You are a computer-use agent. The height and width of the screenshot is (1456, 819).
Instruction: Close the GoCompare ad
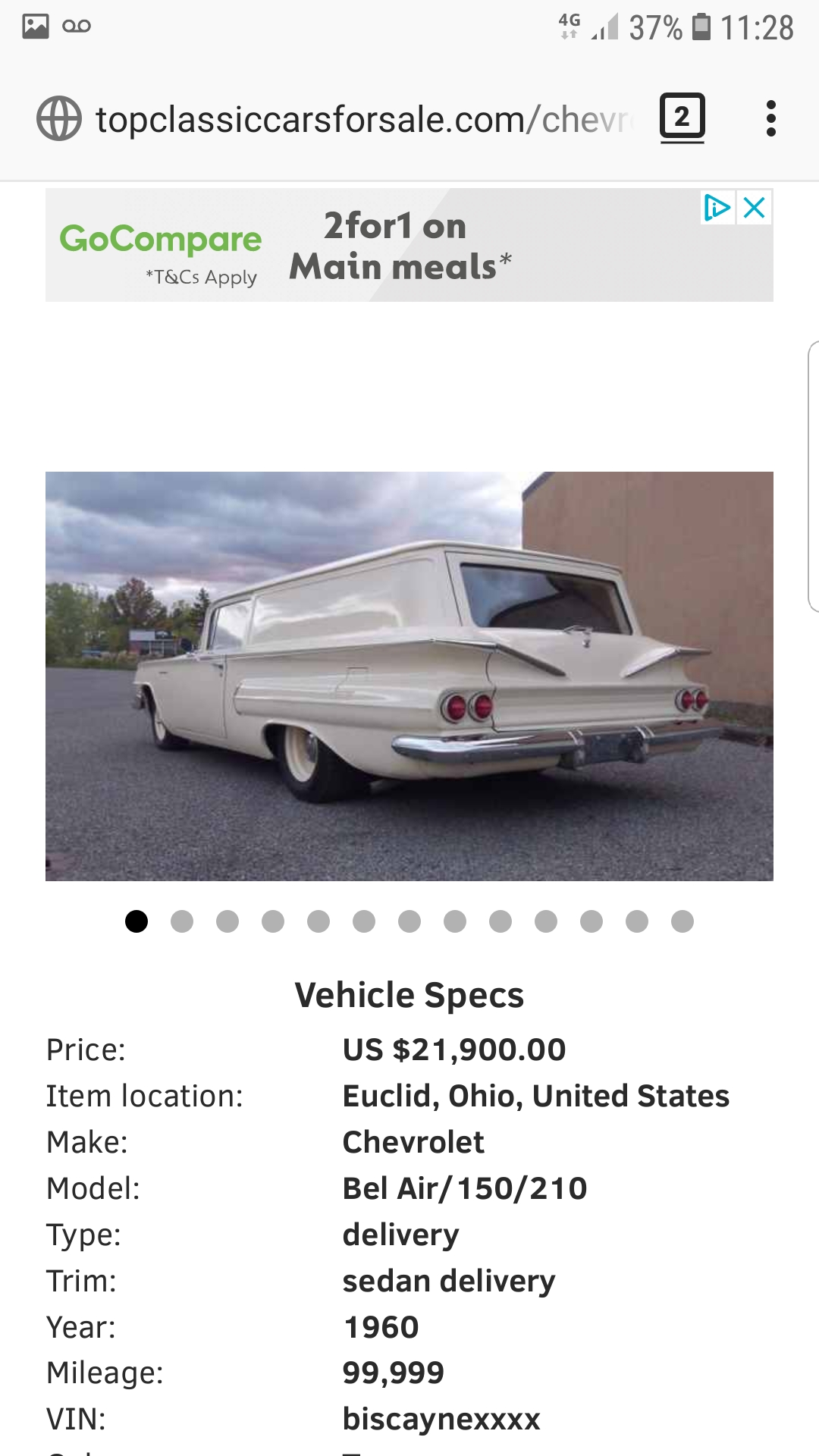[x=755, y=207]
